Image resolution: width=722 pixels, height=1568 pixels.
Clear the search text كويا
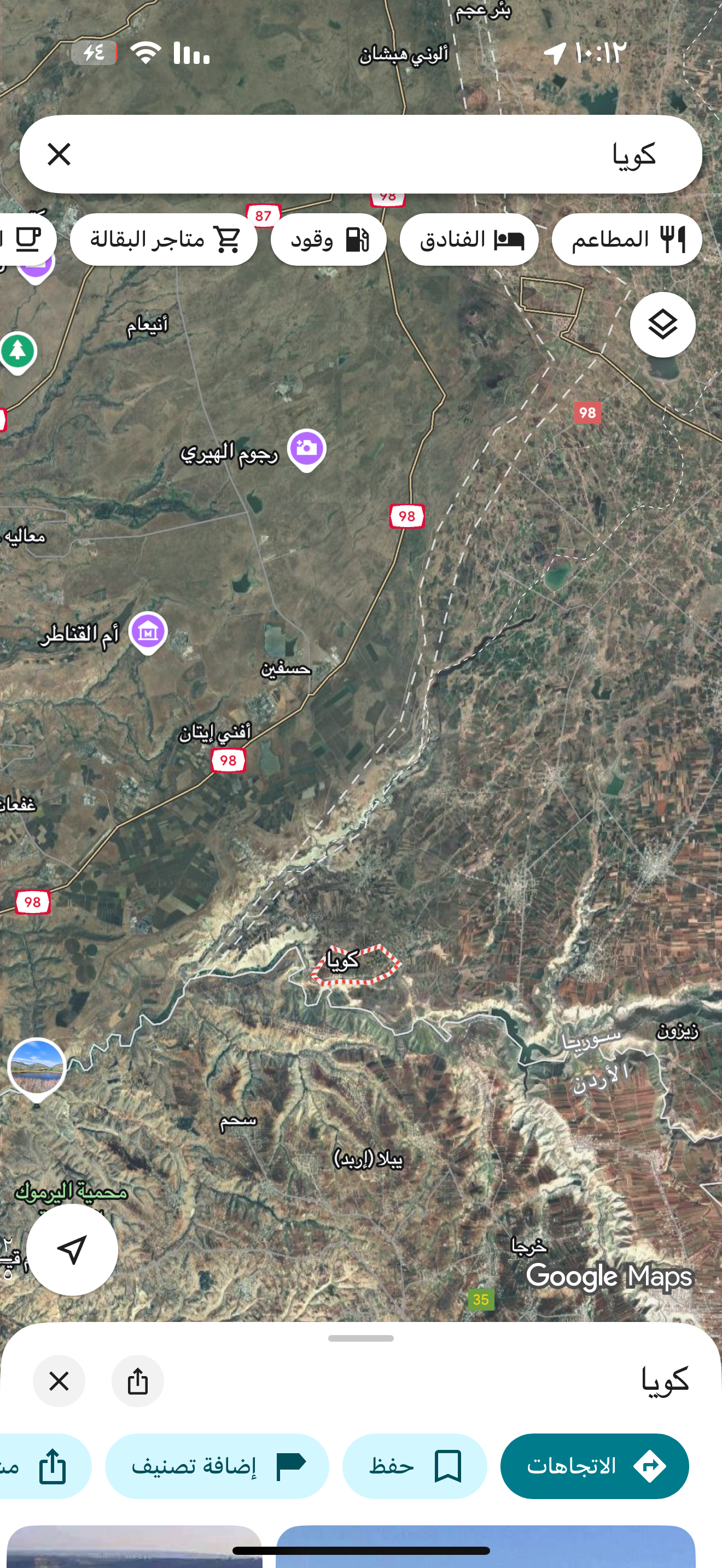[59, 154]
